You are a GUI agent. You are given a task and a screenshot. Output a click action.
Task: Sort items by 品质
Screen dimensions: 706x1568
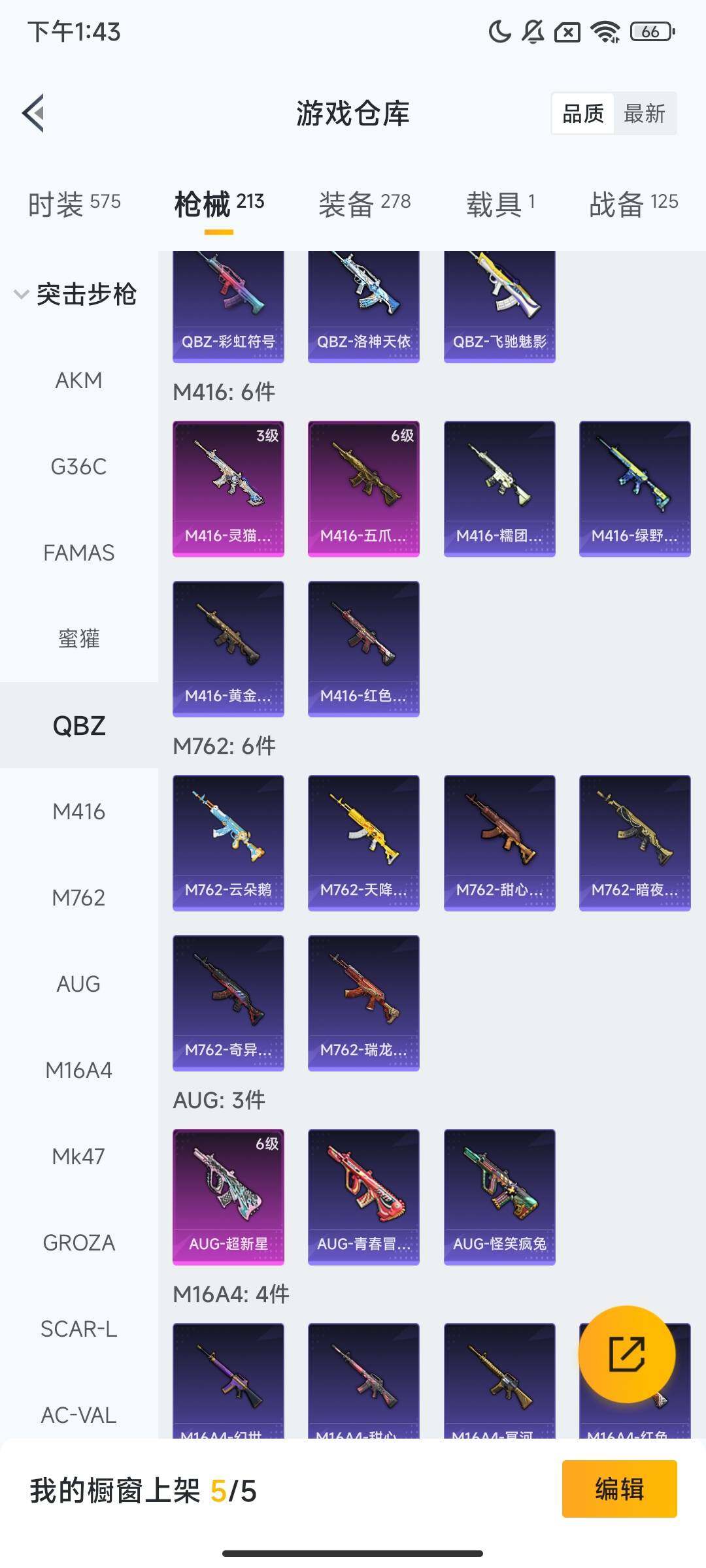(583, 114)
